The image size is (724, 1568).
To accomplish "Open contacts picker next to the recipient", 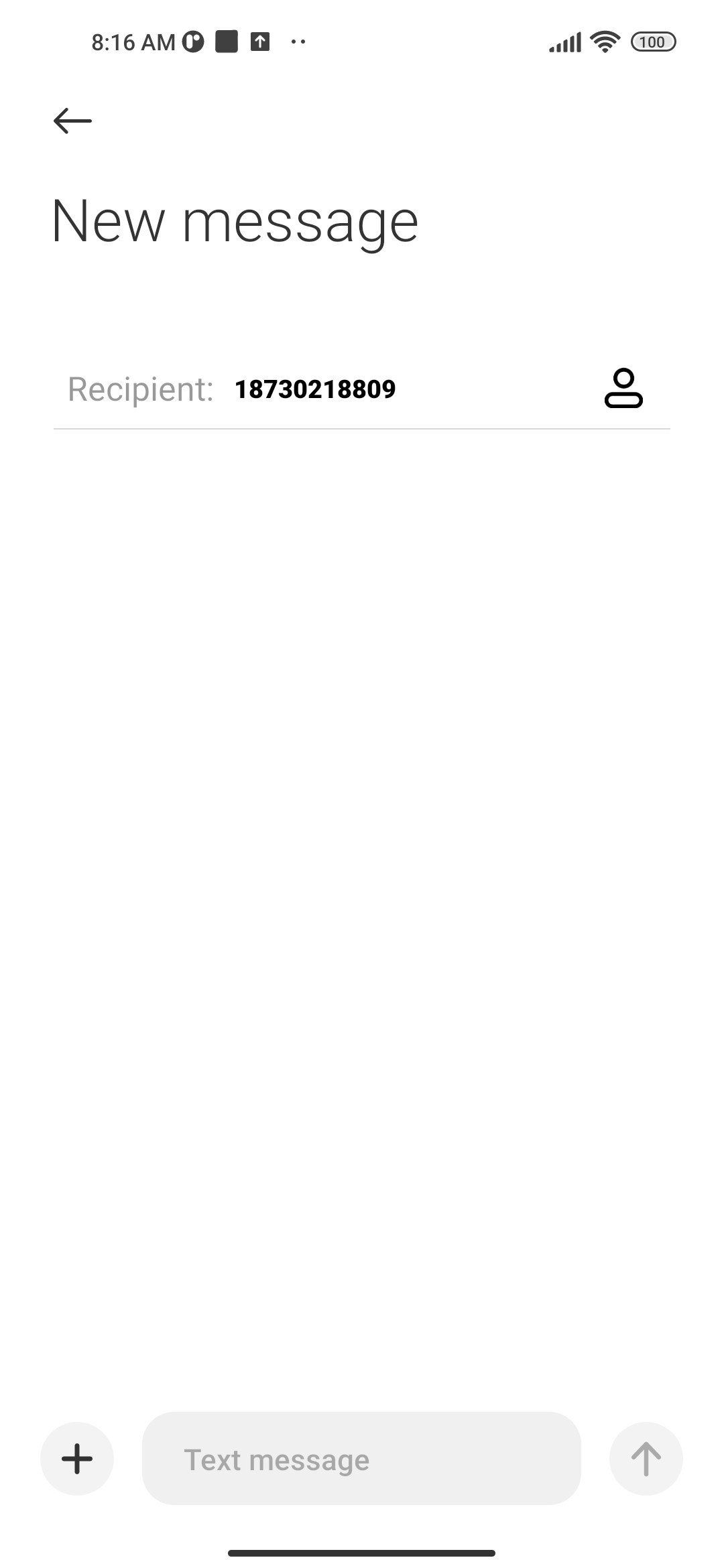I will [x=623, y=388].
